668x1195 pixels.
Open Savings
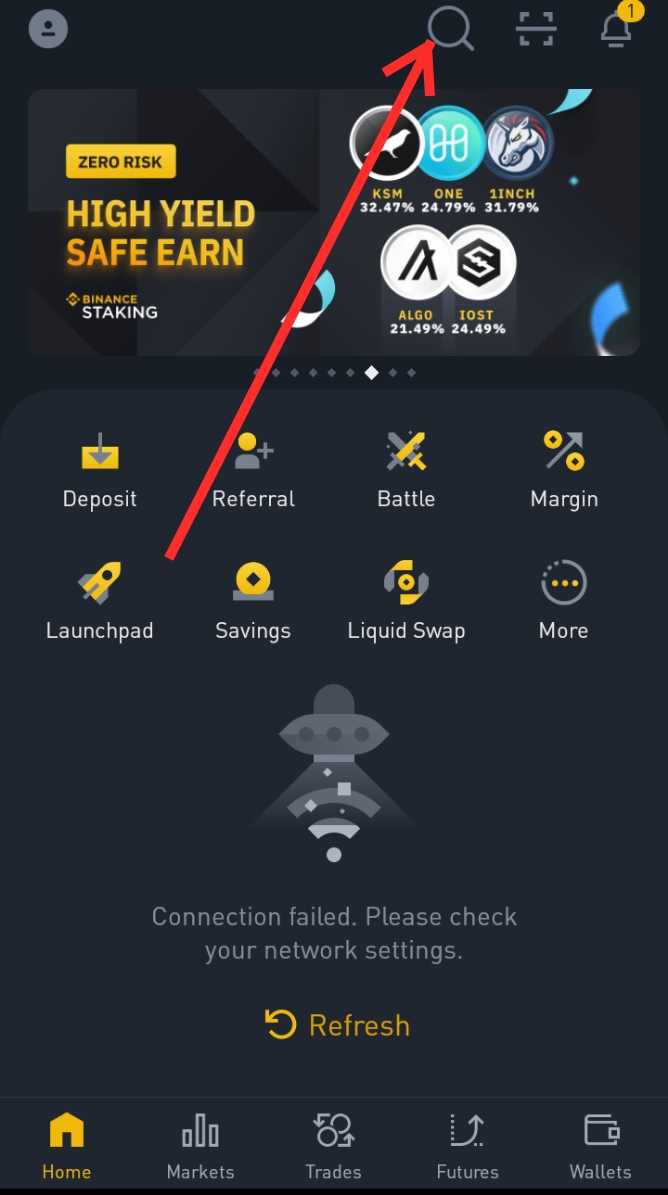253,601
